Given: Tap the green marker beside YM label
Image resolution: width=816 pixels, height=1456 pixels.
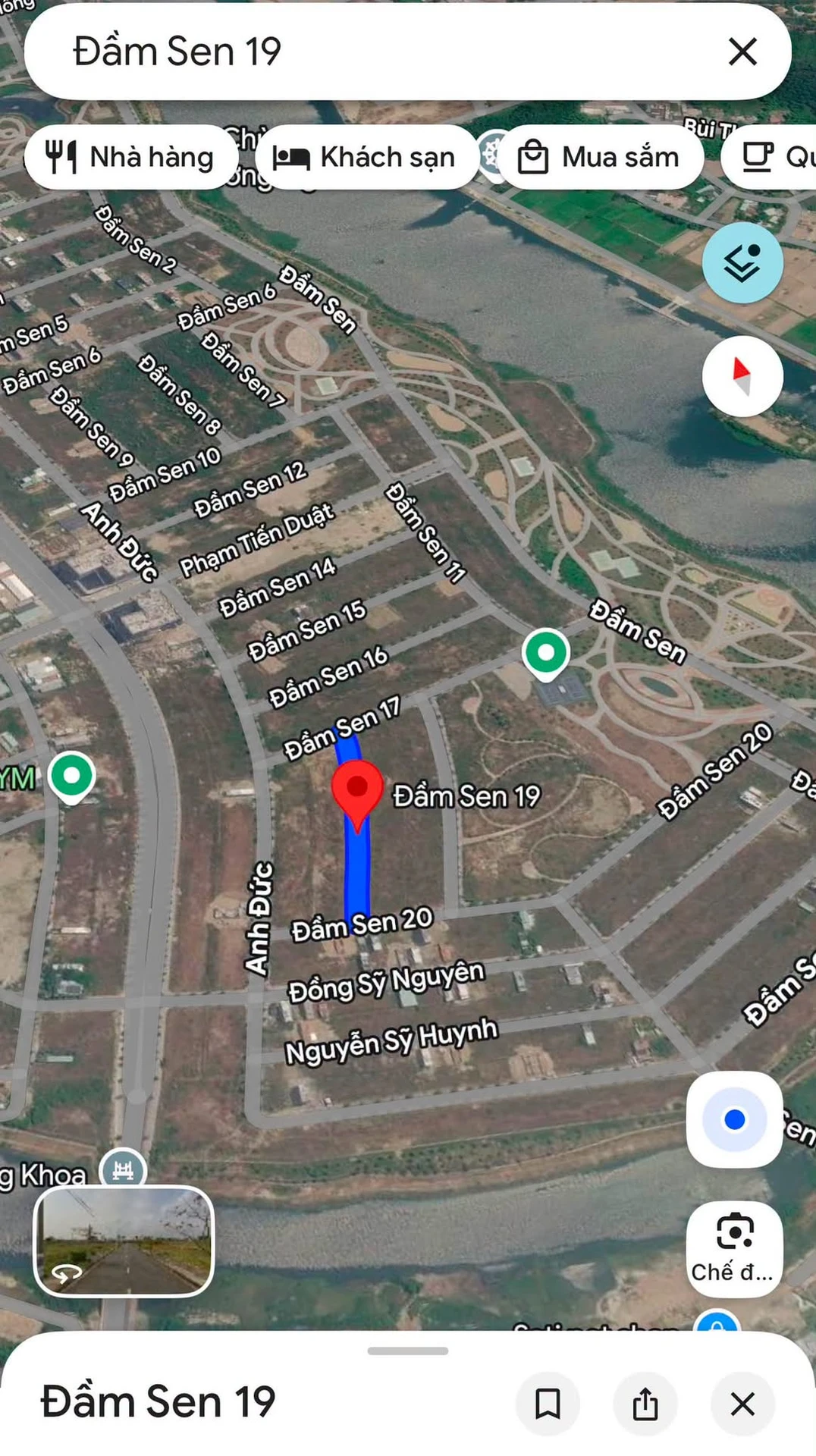Looking at the screenshot, I should tap(71, 777).
